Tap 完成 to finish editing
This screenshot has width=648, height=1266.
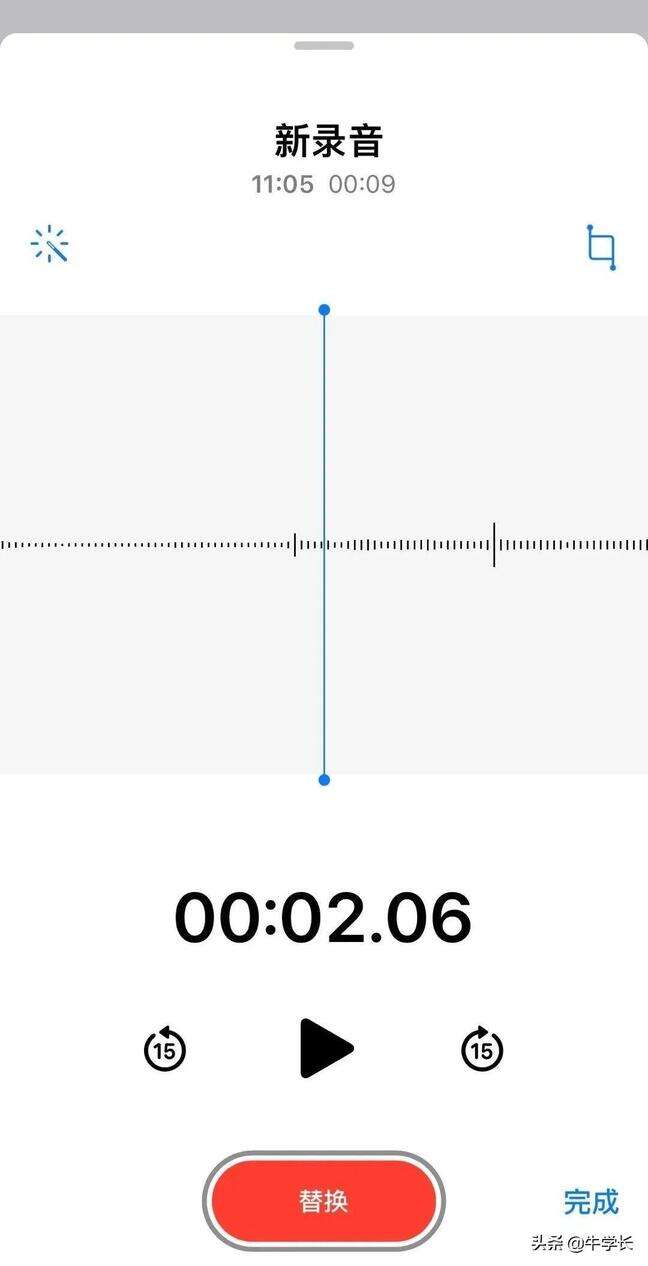(590, 1202)
